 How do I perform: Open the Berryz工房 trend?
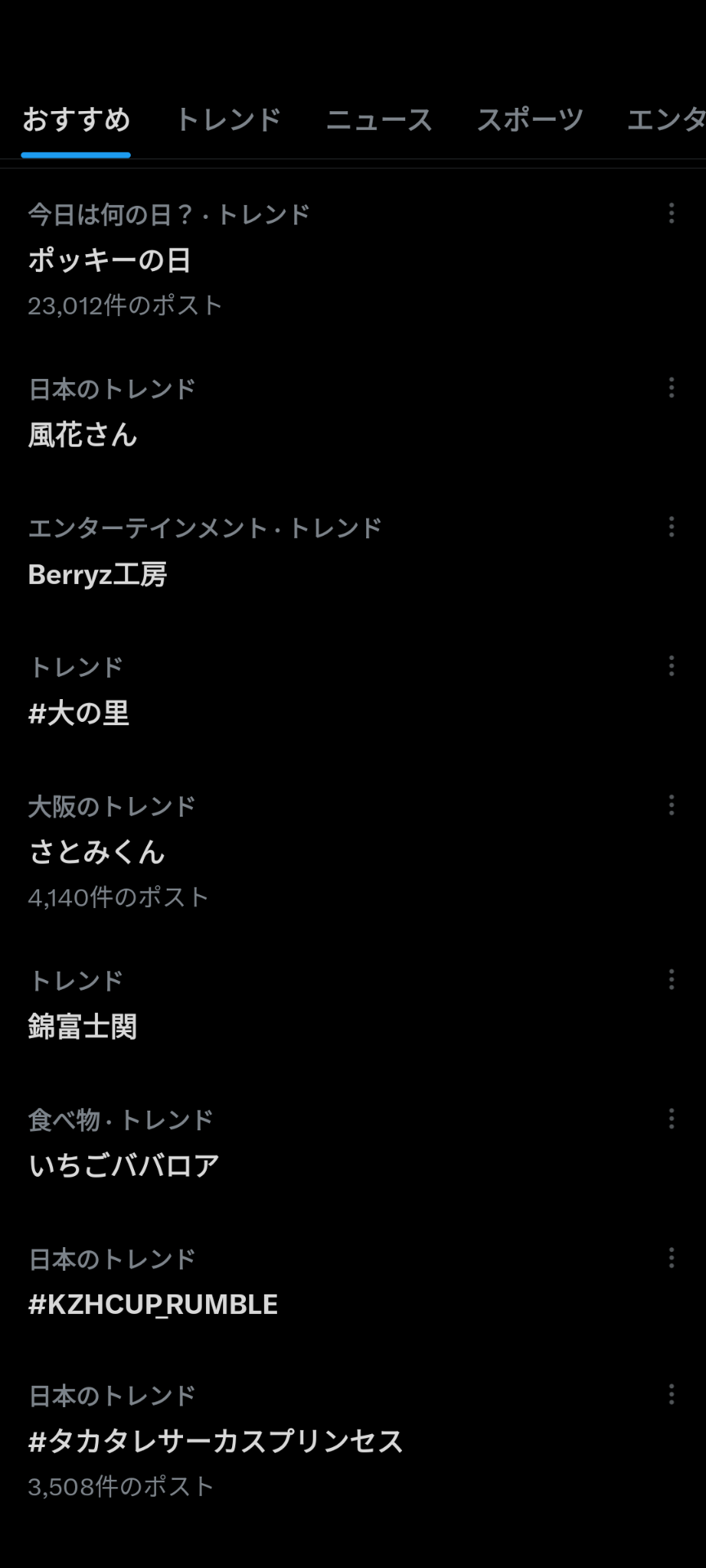pos(97,574)
